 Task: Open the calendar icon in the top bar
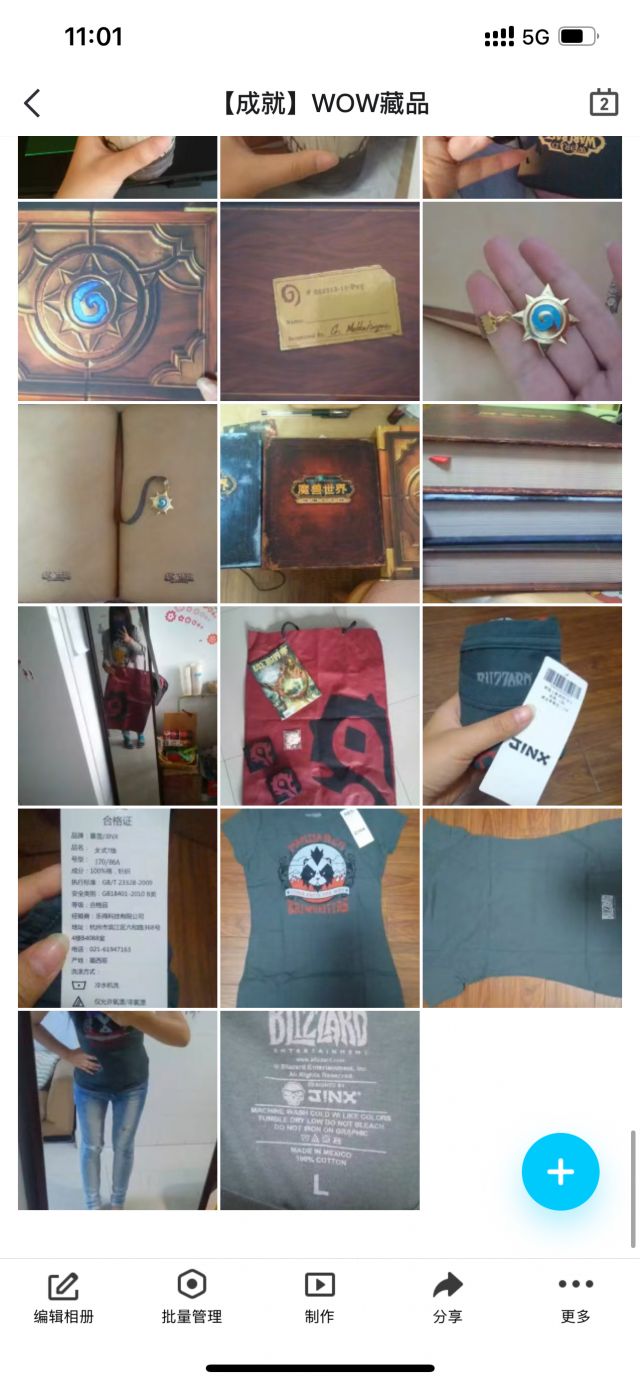[603, 103]
